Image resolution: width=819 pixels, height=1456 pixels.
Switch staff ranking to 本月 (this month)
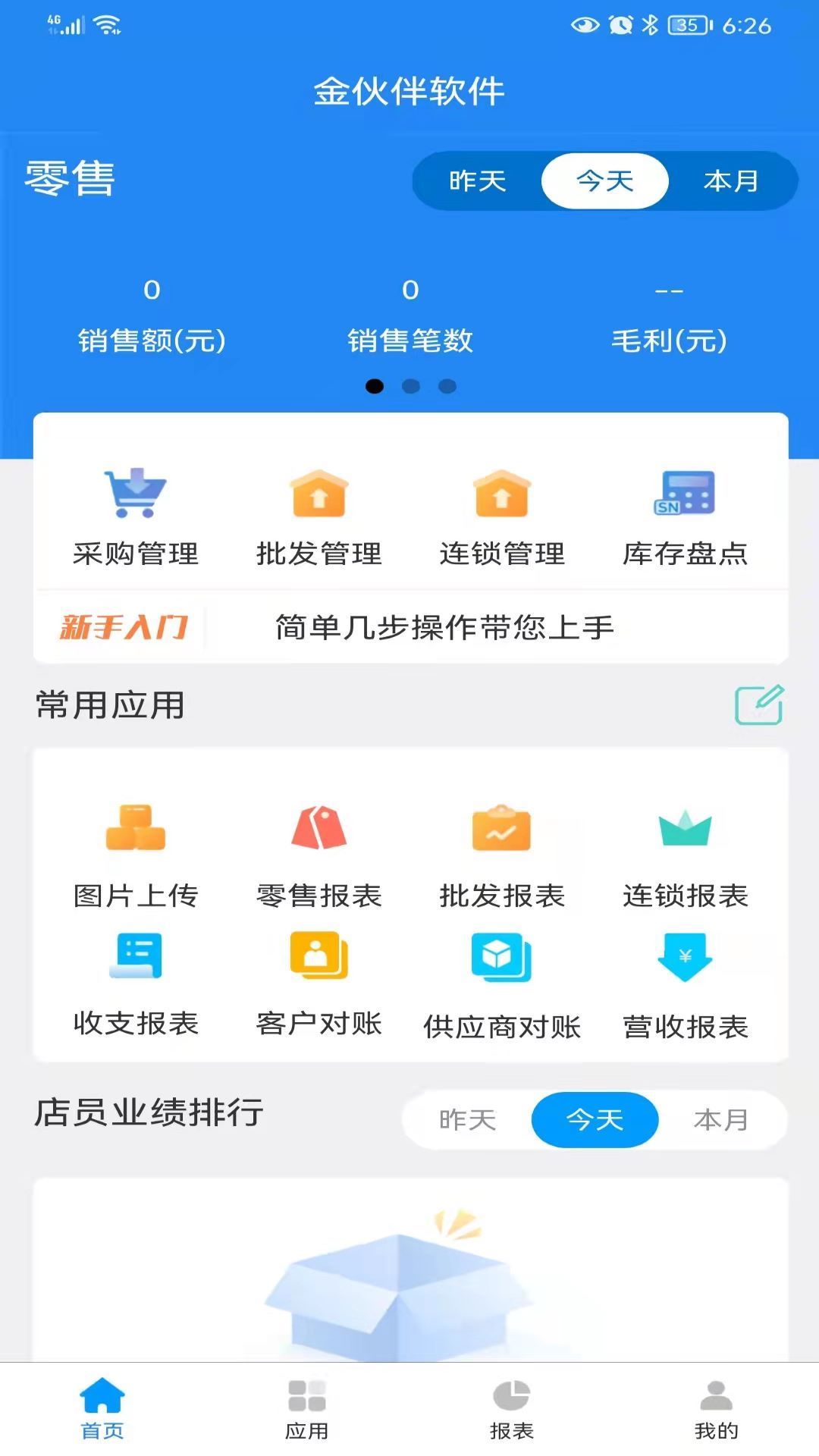tap(721, 1120)
